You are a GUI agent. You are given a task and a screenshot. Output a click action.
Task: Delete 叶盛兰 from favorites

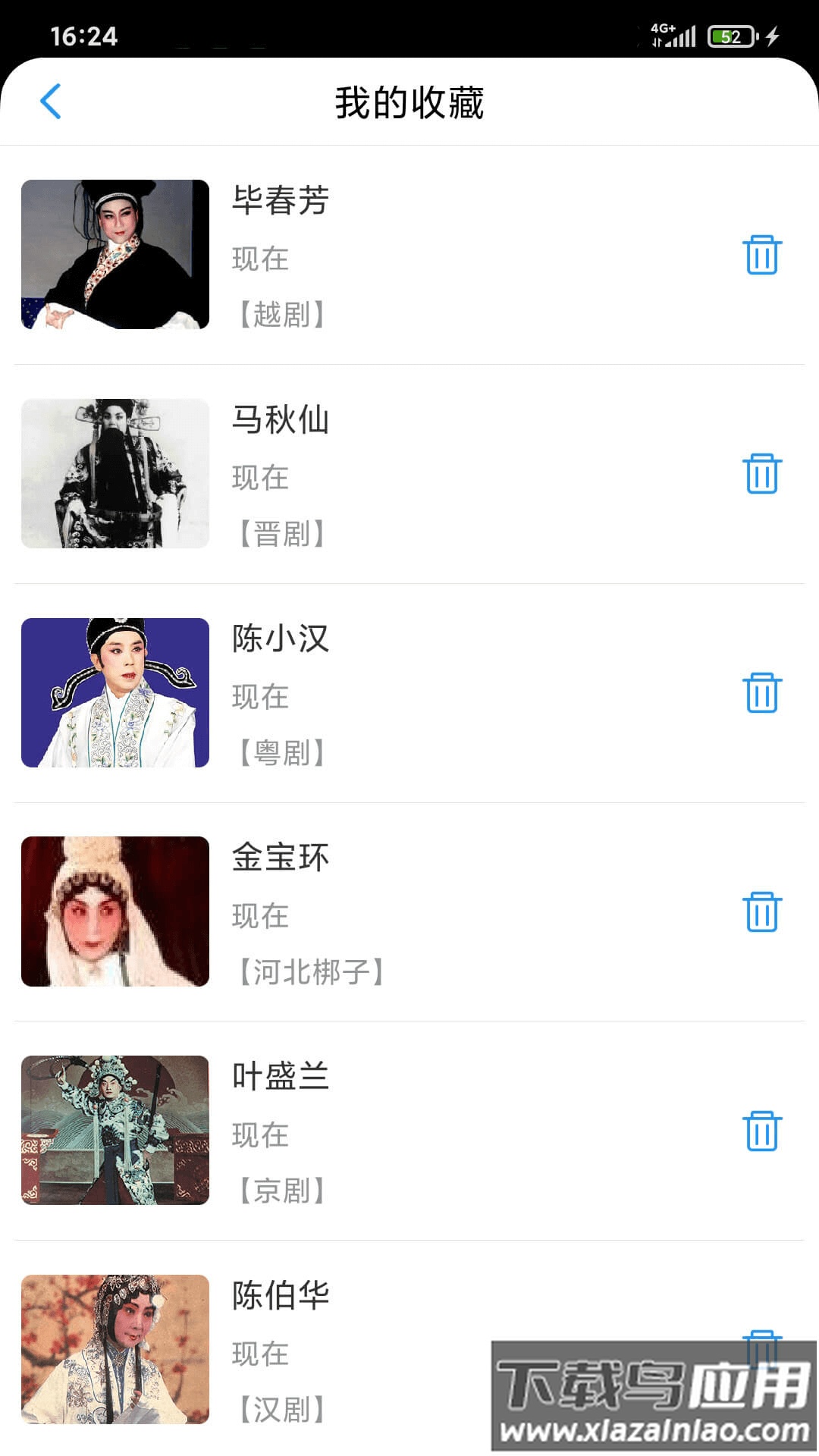pos(761,1131)
